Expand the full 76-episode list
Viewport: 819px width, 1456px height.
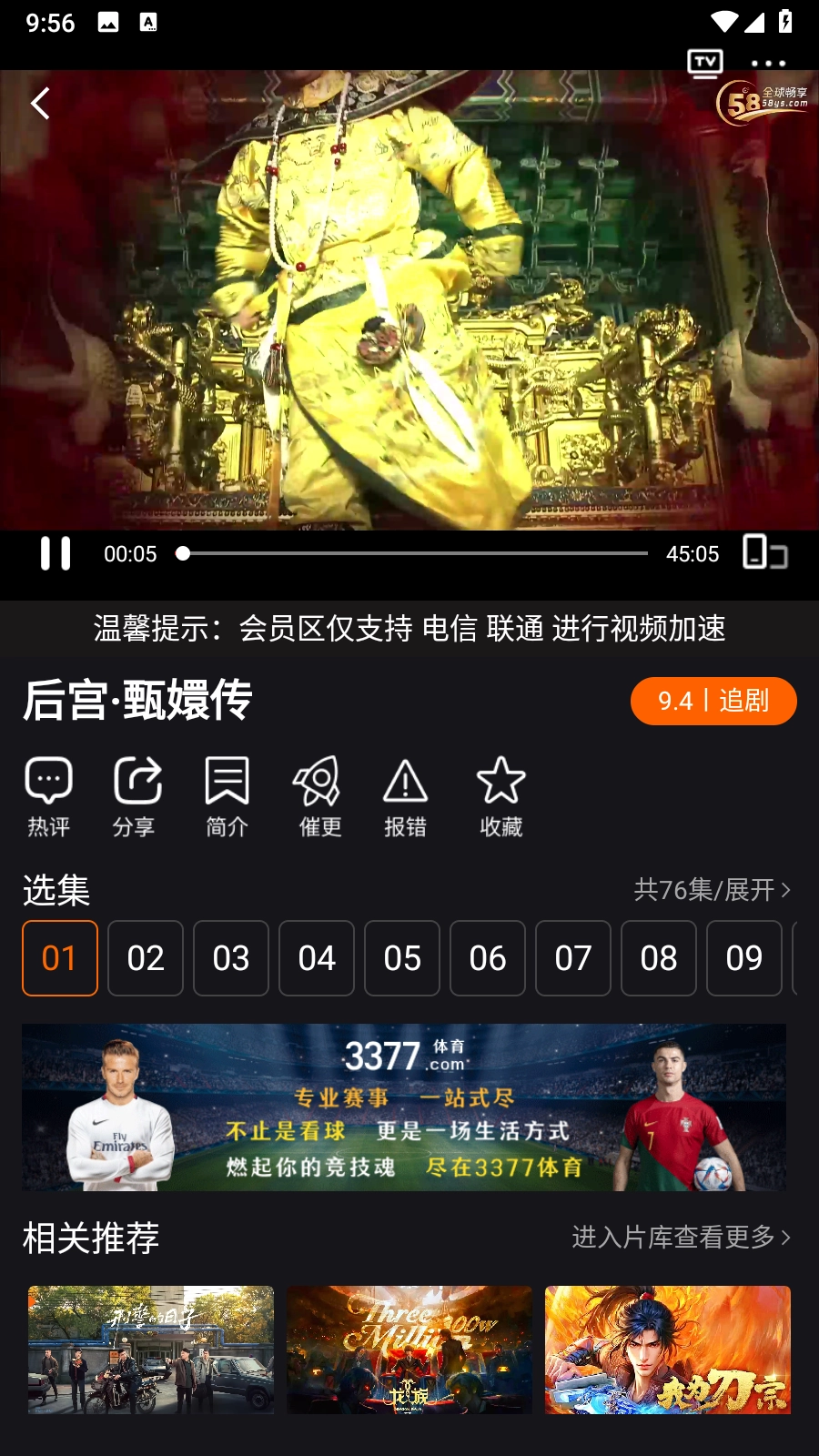(713, 890)
